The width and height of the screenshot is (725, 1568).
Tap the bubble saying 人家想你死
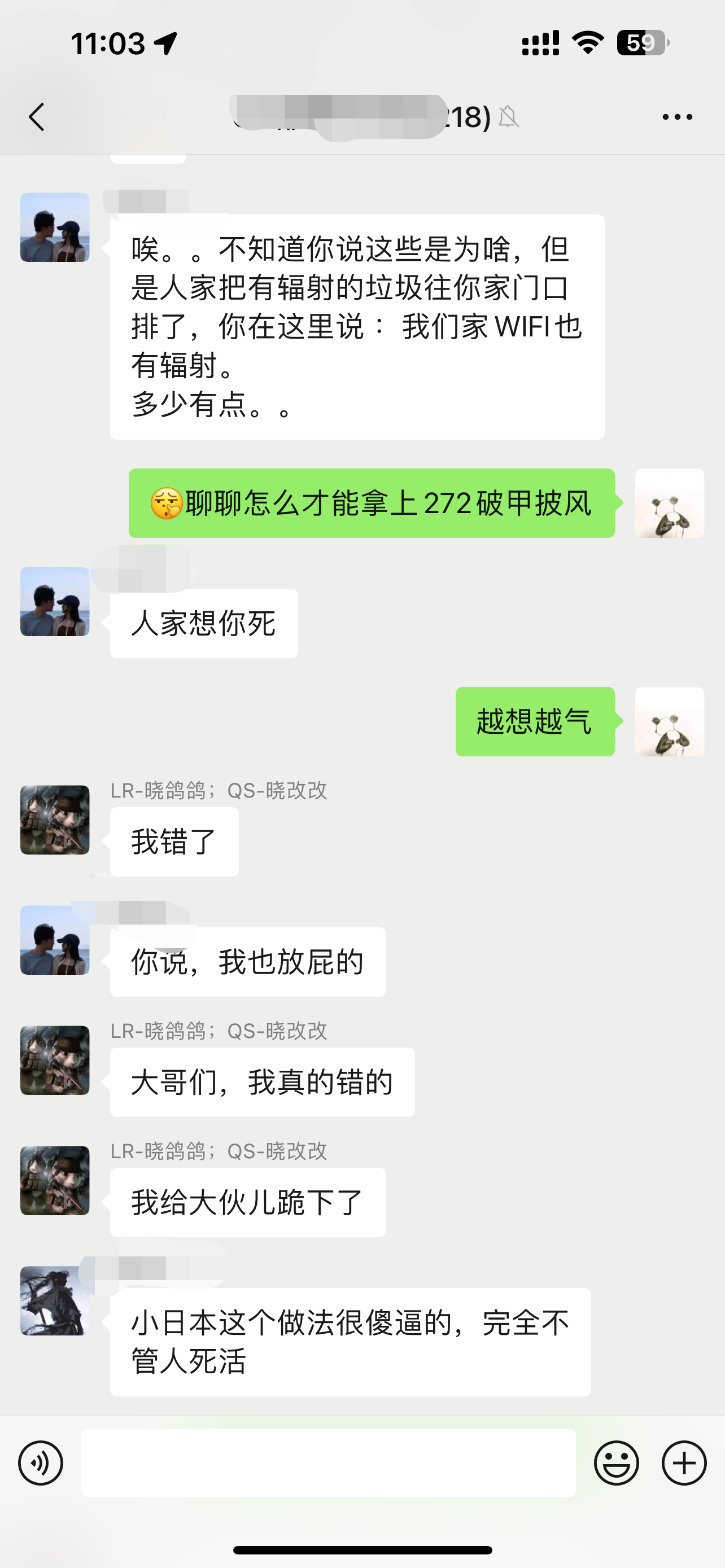pyautogui.click(x=203, y=621)
